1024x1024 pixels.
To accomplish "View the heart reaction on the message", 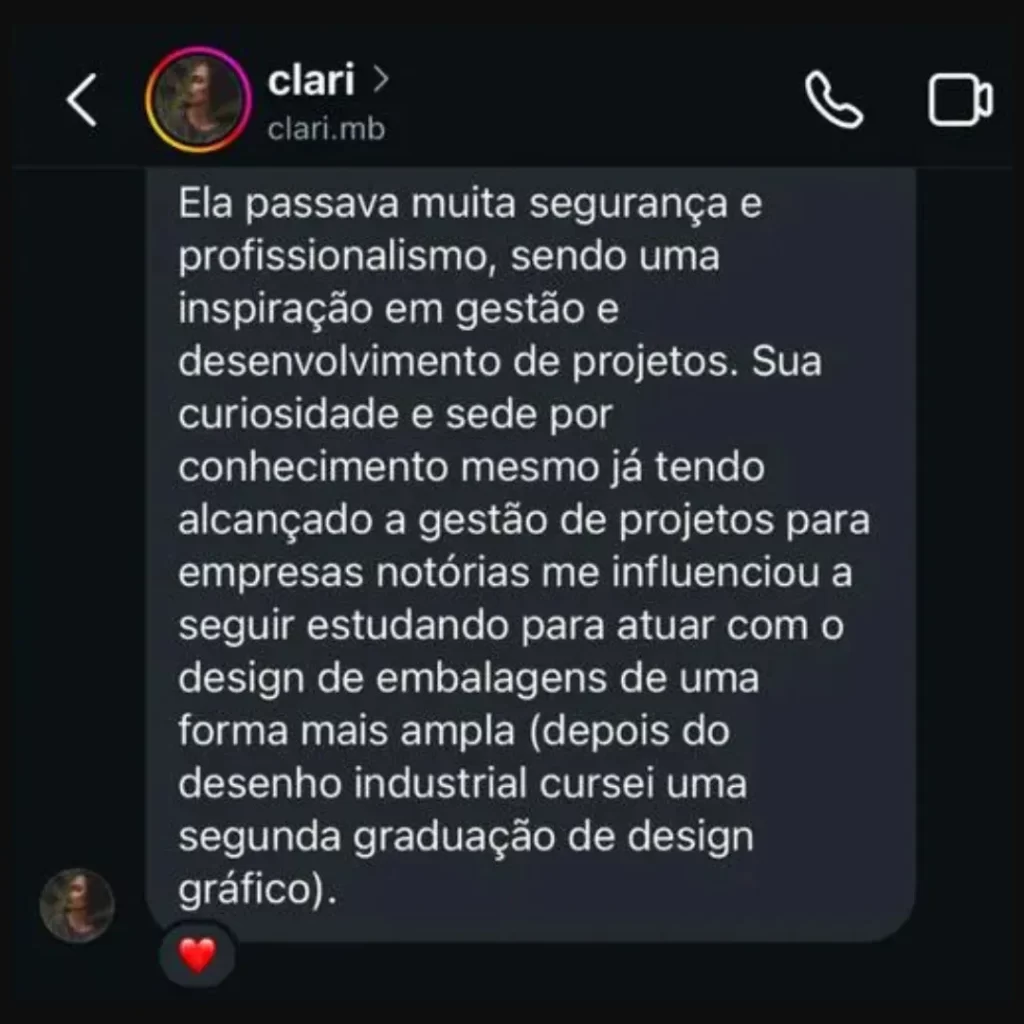I will (x=197, y=957).
